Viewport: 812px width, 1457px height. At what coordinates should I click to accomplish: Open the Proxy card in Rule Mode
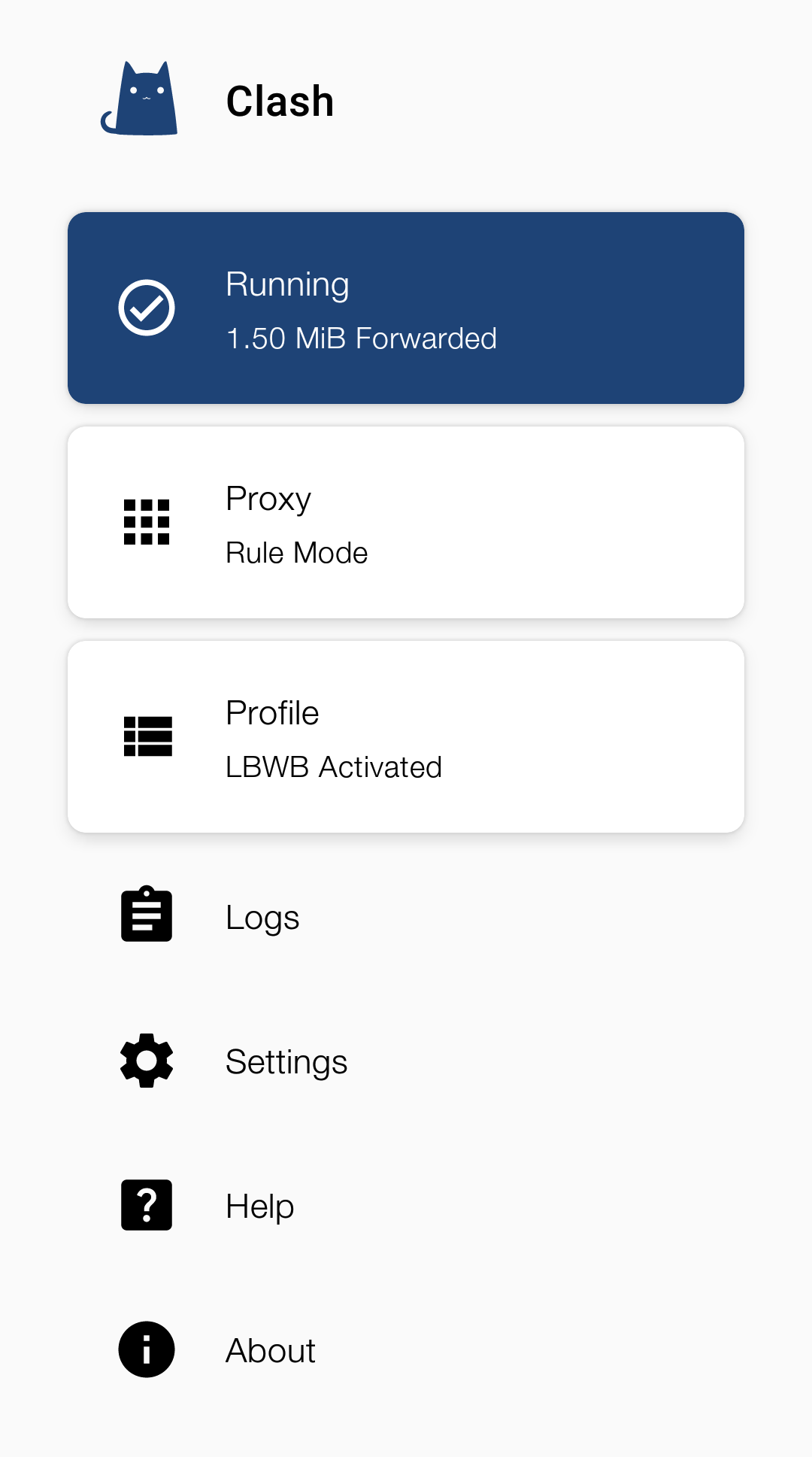click(406, 523)
